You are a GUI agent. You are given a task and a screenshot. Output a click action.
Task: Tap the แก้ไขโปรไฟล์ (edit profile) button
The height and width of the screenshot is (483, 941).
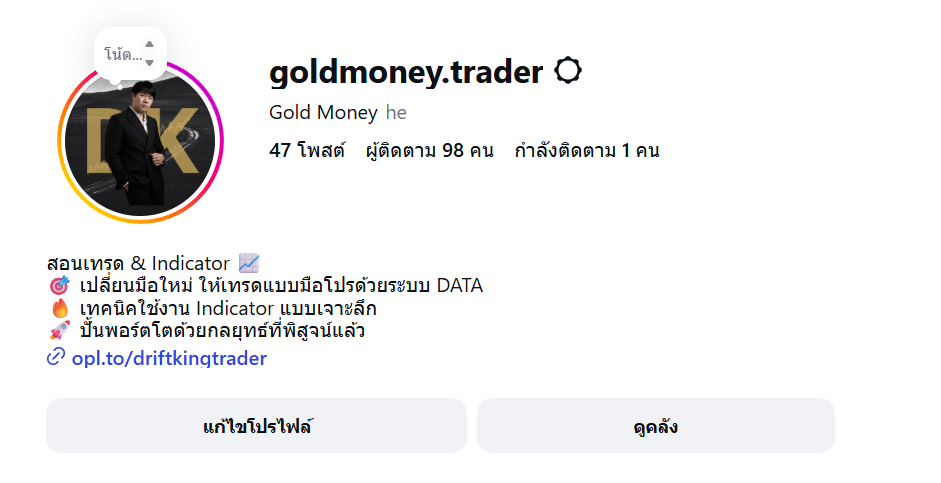(256, 425)
